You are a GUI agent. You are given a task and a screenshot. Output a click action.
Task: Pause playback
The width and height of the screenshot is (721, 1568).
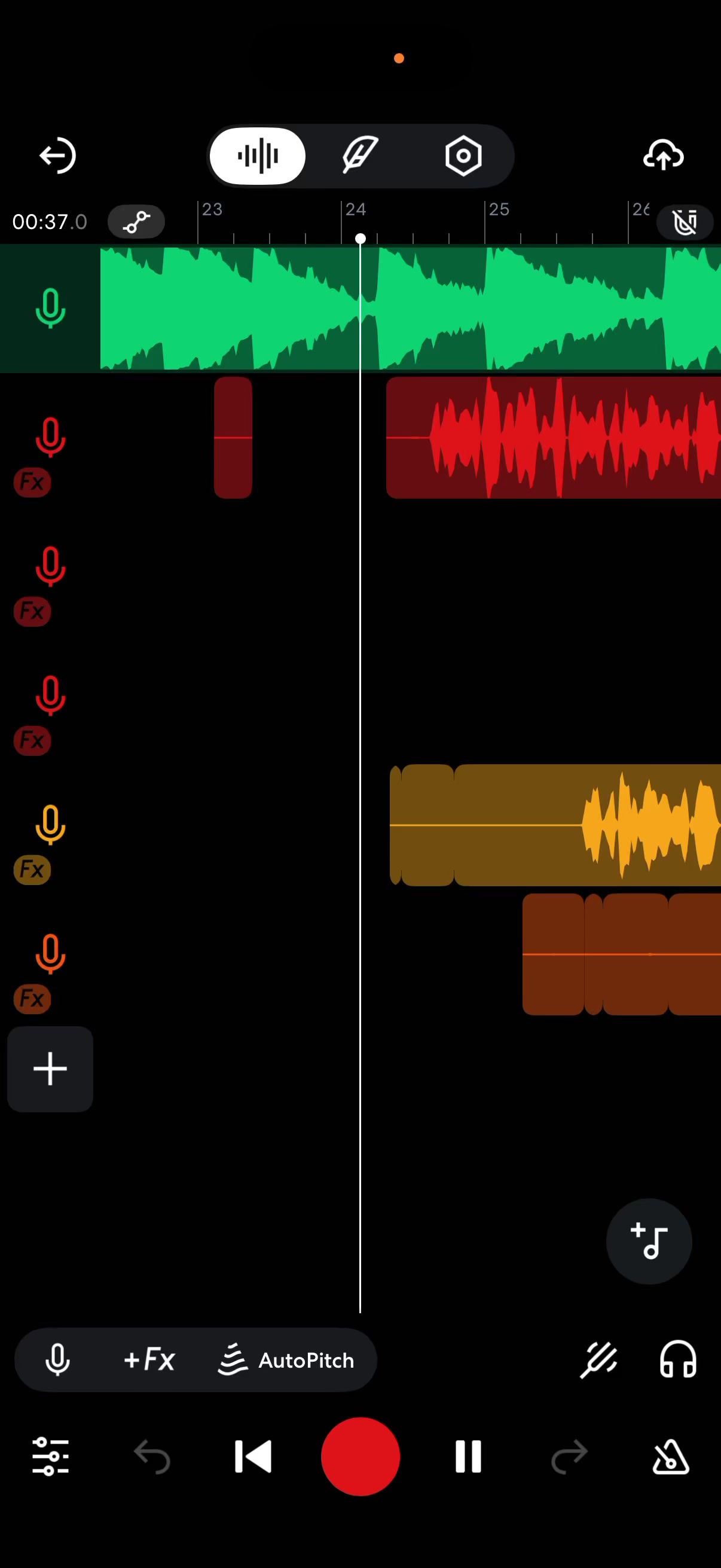point(468,1457)
